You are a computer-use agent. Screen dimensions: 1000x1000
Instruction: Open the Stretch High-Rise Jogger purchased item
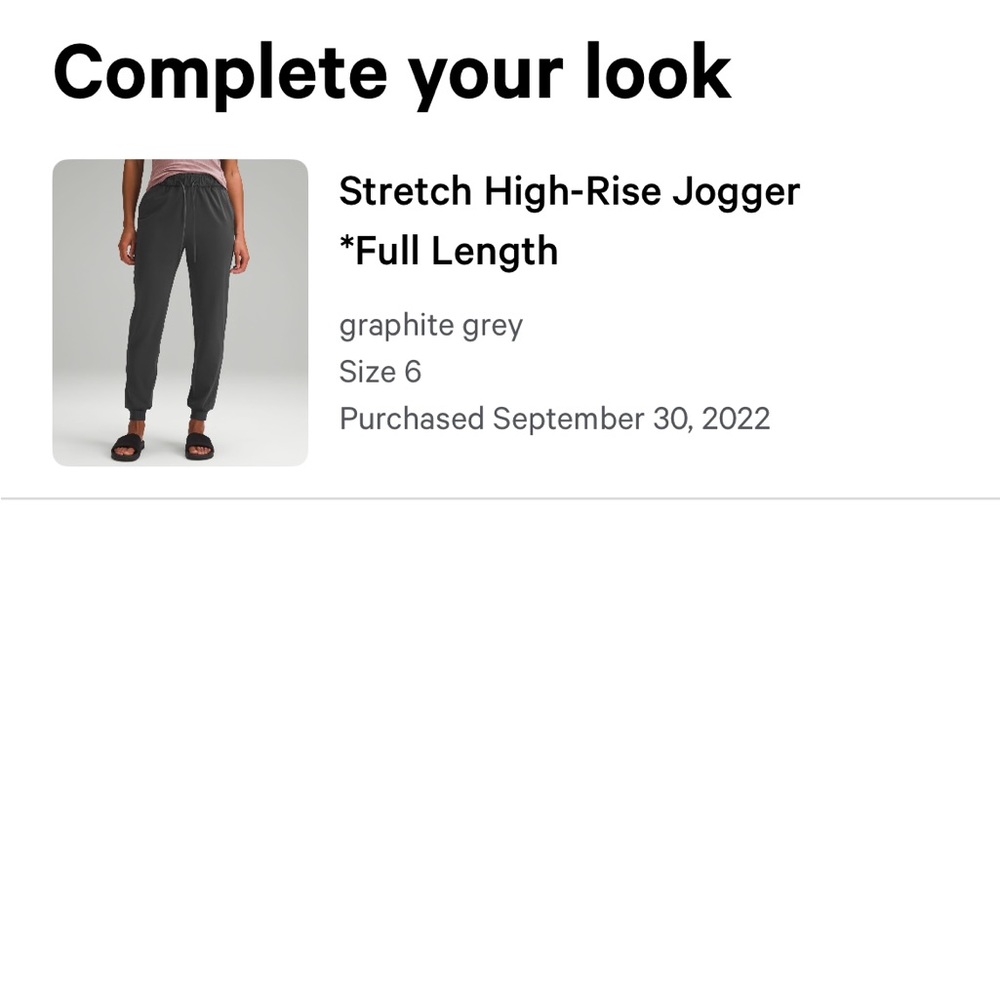pos(568,220)
